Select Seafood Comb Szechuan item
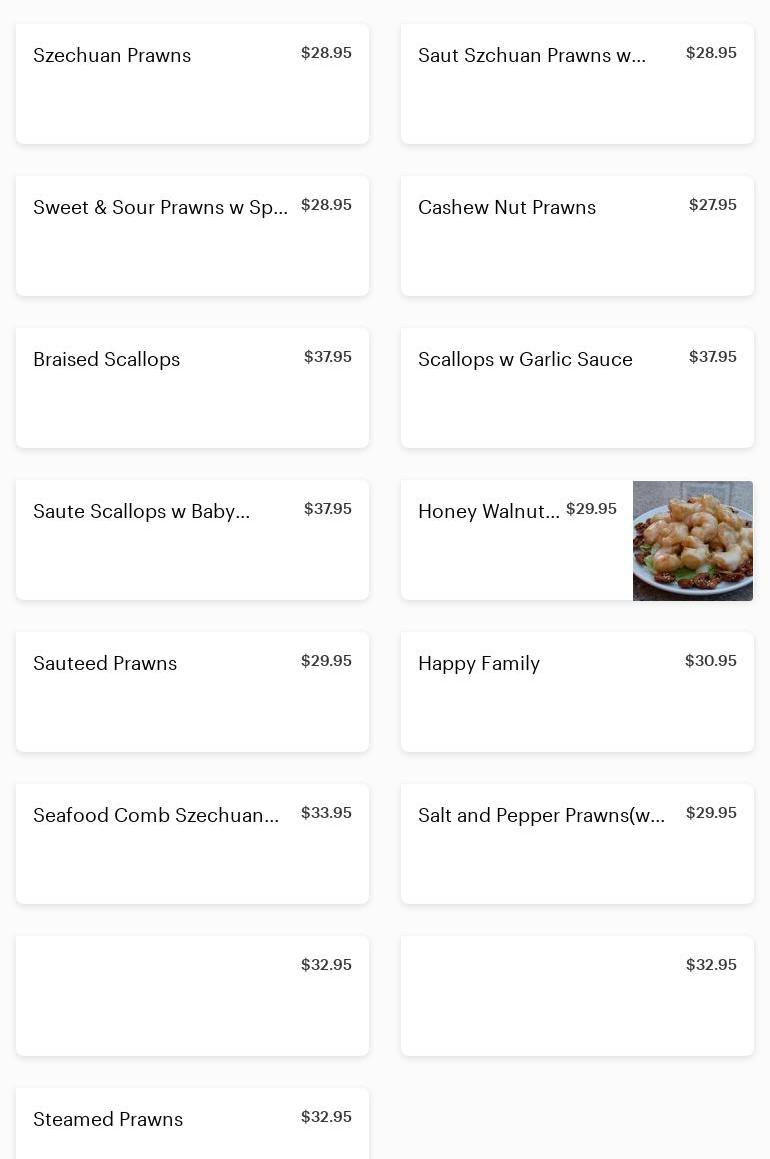This screenshot has height=1159, width=770. [192, 844]
